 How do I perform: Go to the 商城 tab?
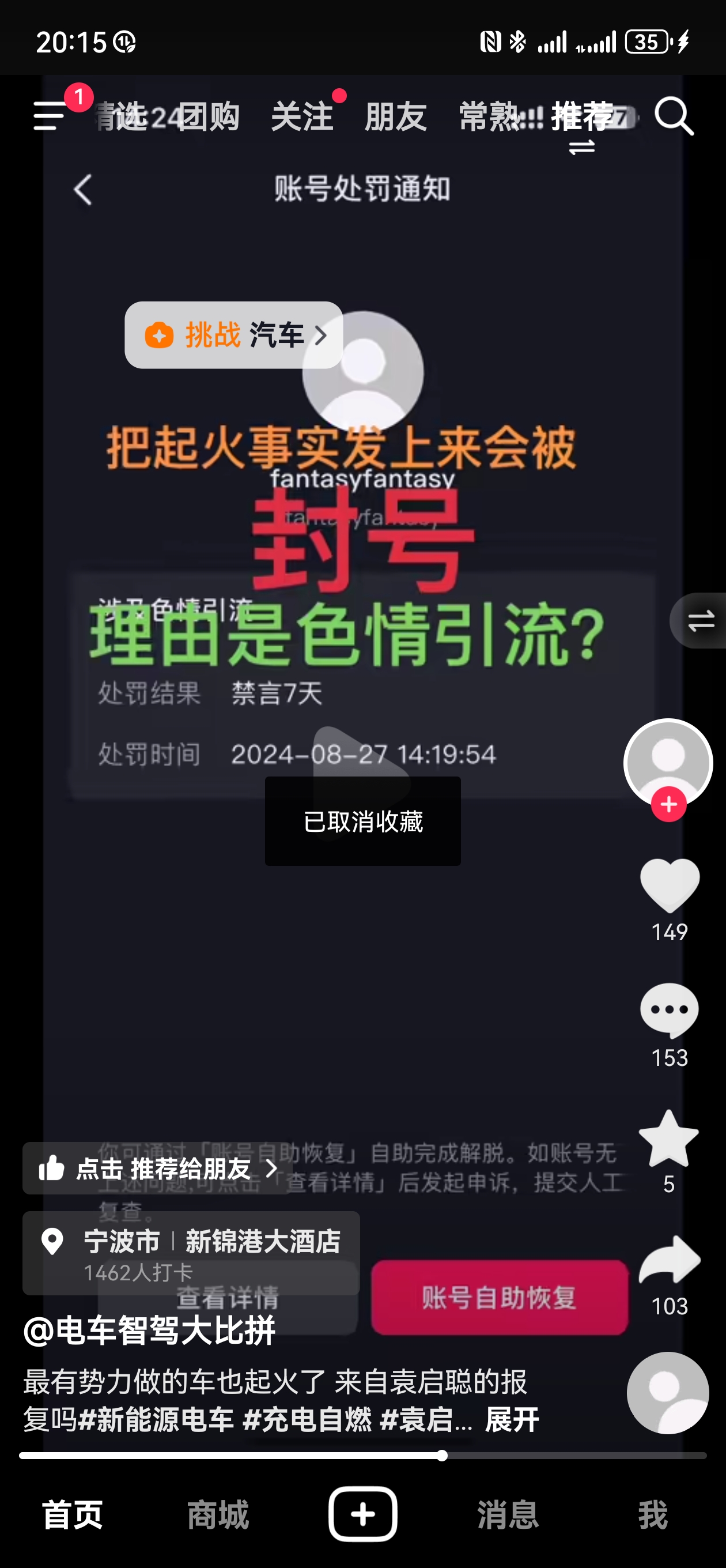[x=218, y=1514]
